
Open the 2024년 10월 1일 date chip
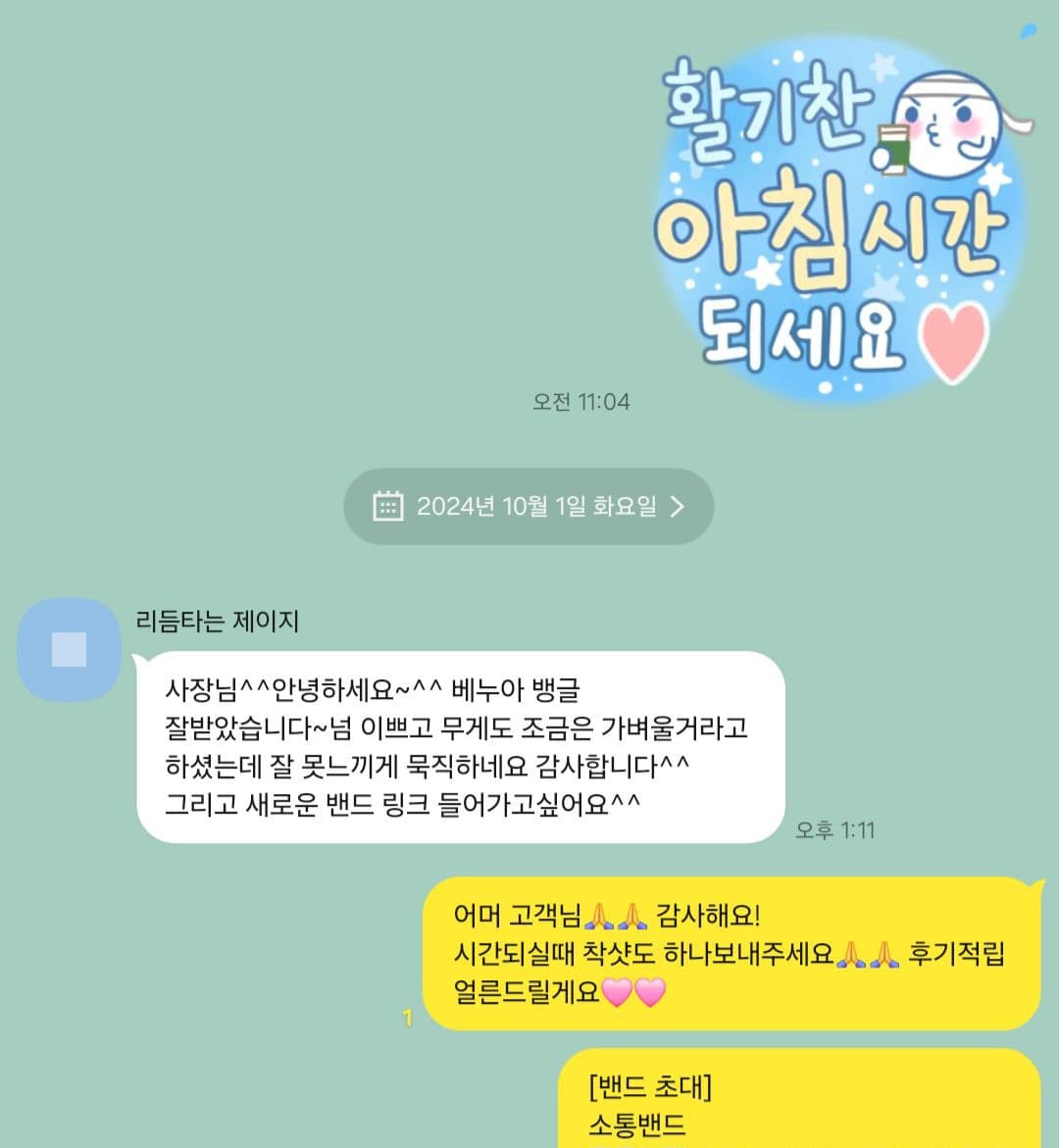[529, 506]
